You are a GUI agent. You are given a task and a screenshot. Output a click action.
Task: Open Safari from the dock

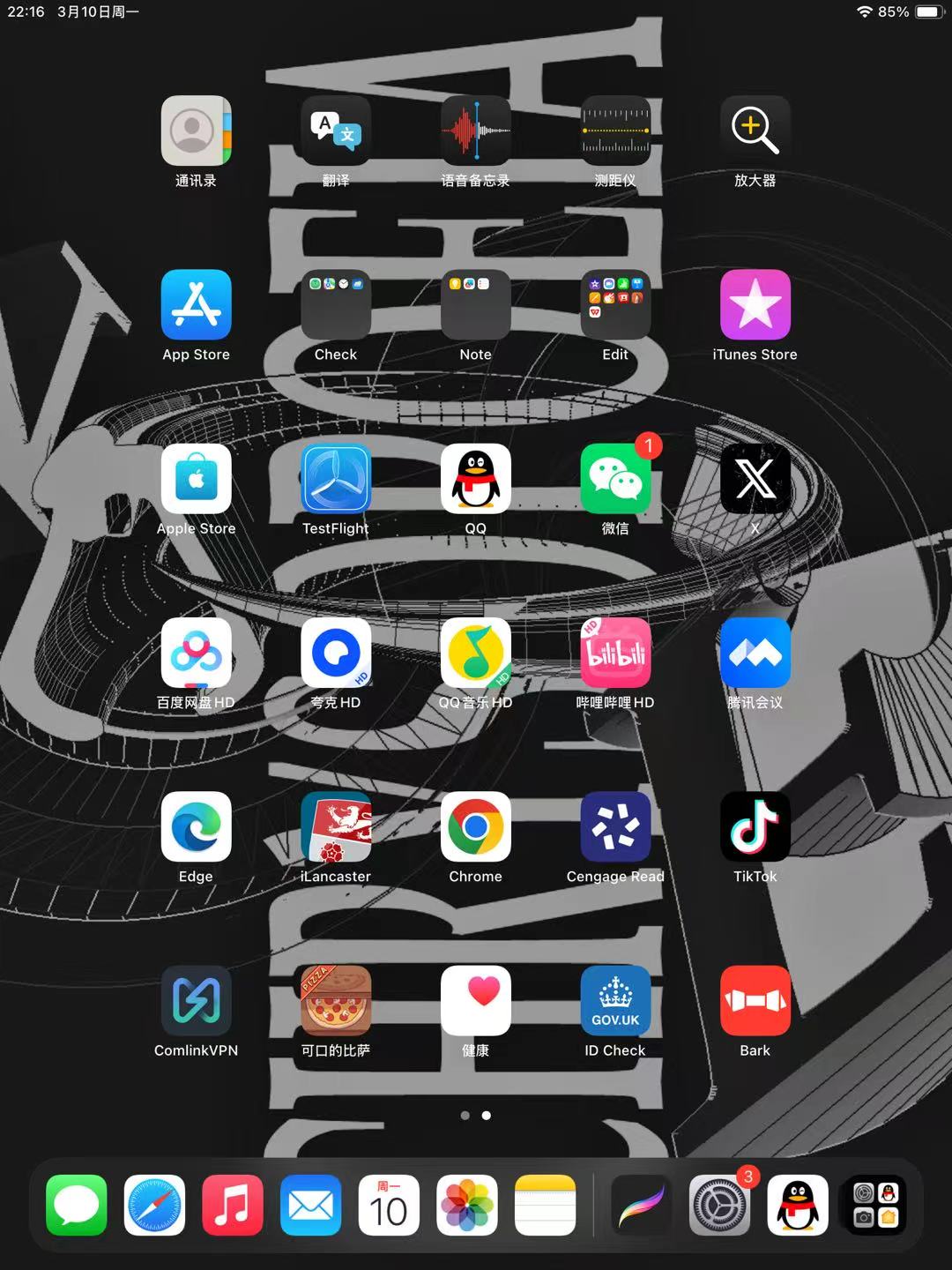[x=154, y=1205]
